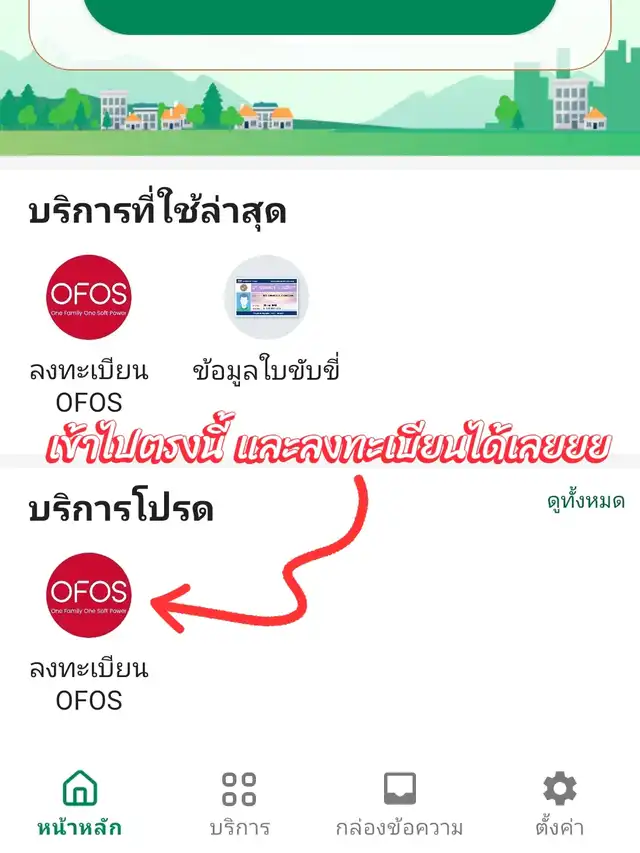Open the กล่องข้อความ inbox tab
The height and width of the screenshot is (853, 640).
coord(399,804)
